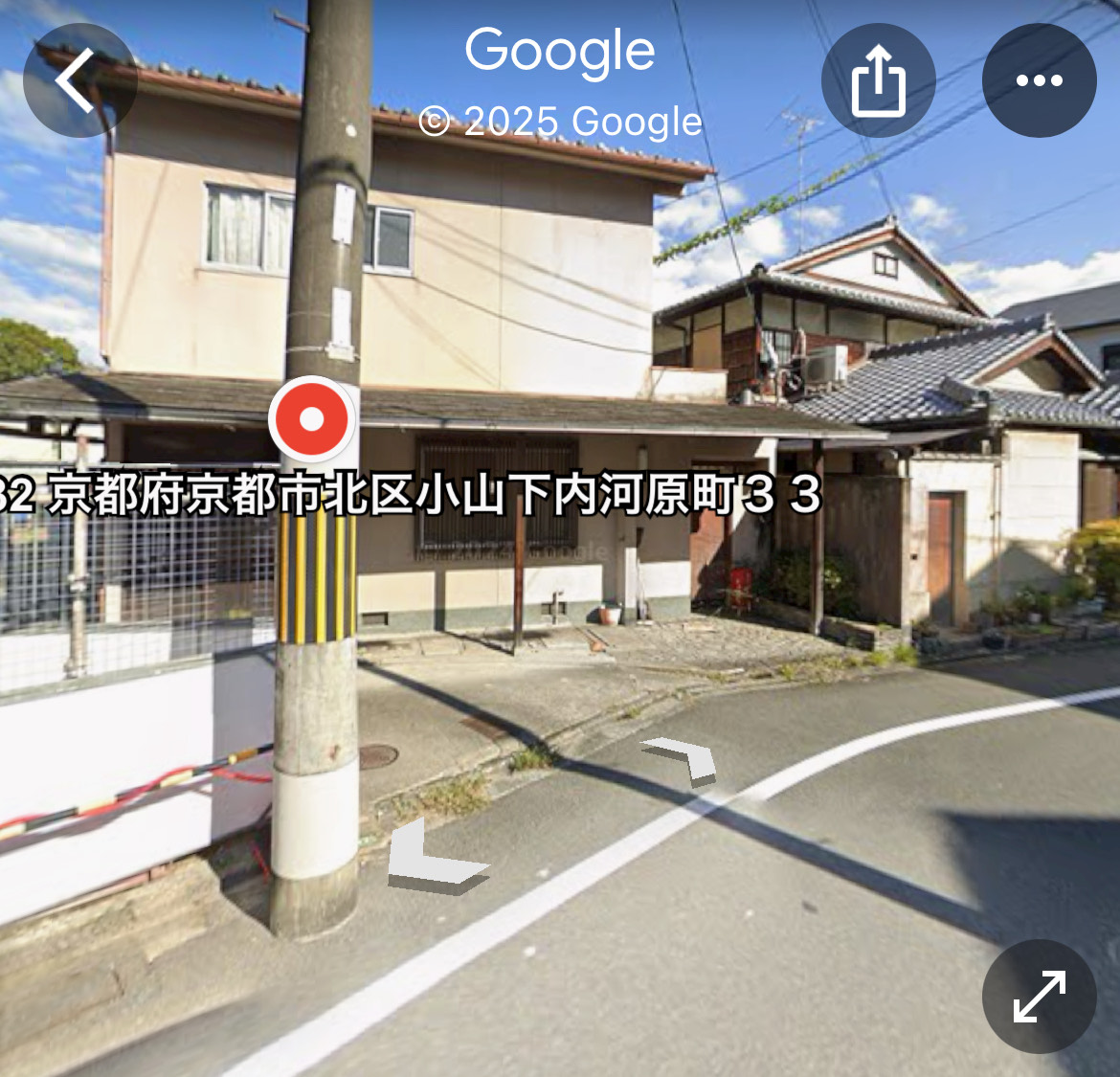This screenshot has height=1077, width=1120.
Task: Share this Street View location
Action: click(878, 80)
